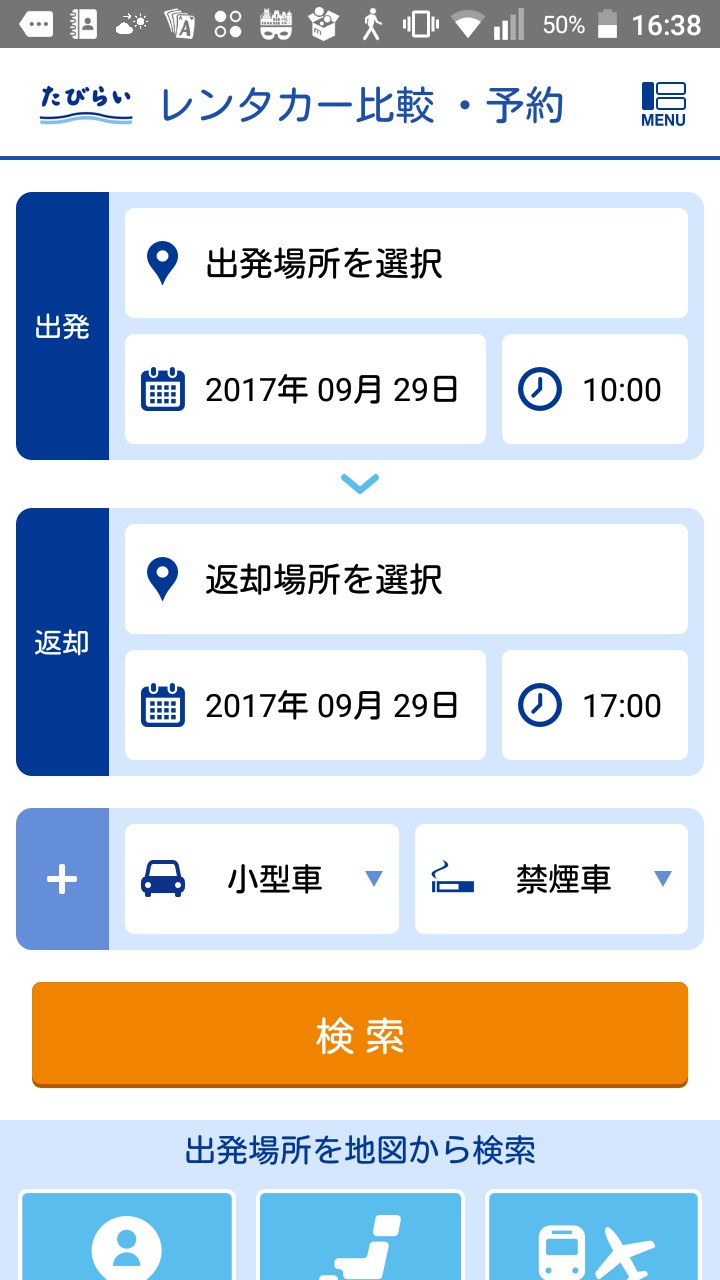Select the return location (返却場所を選択)
This screenshot has width=720, height=1280.
click(406, 579)
